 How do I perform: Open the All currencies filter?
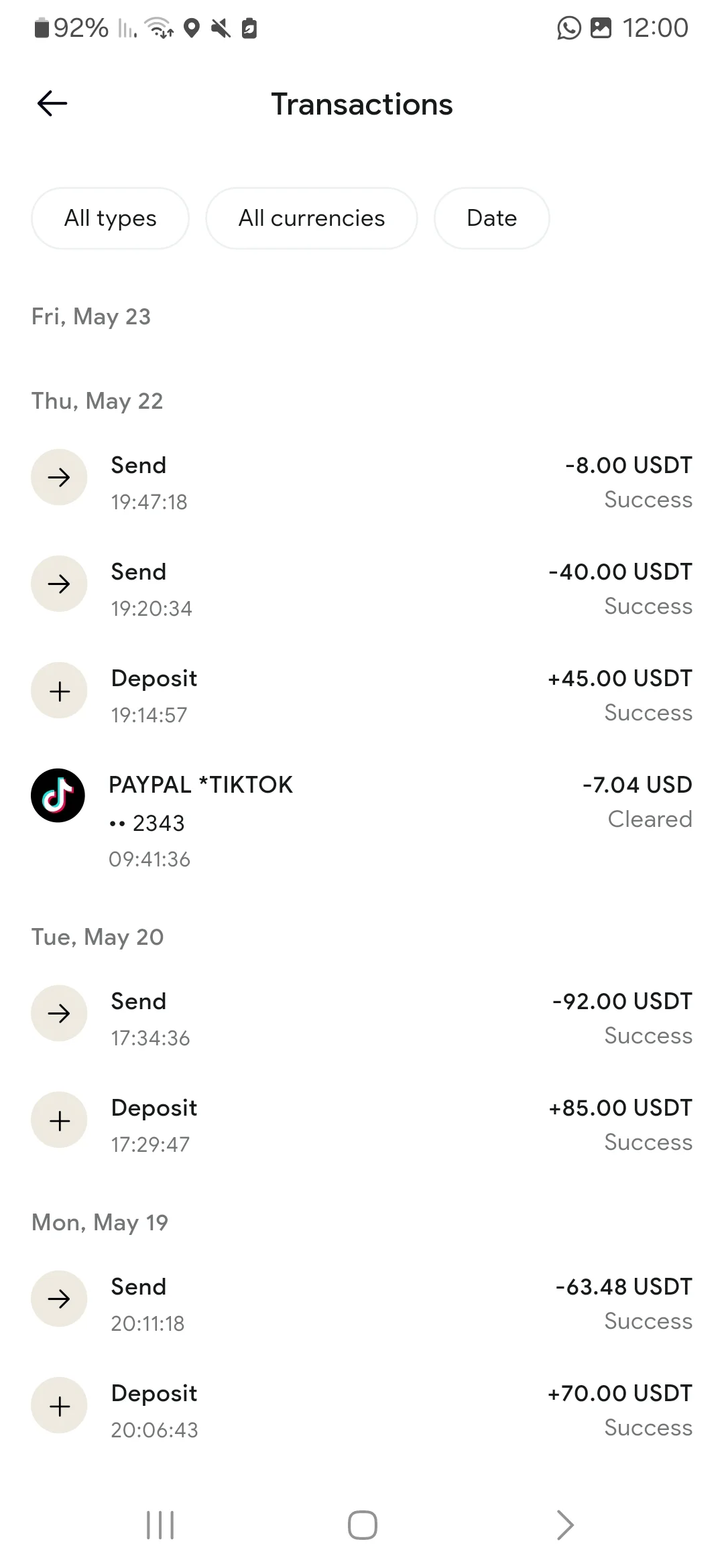pyautogui.click(x=311, y=218)
